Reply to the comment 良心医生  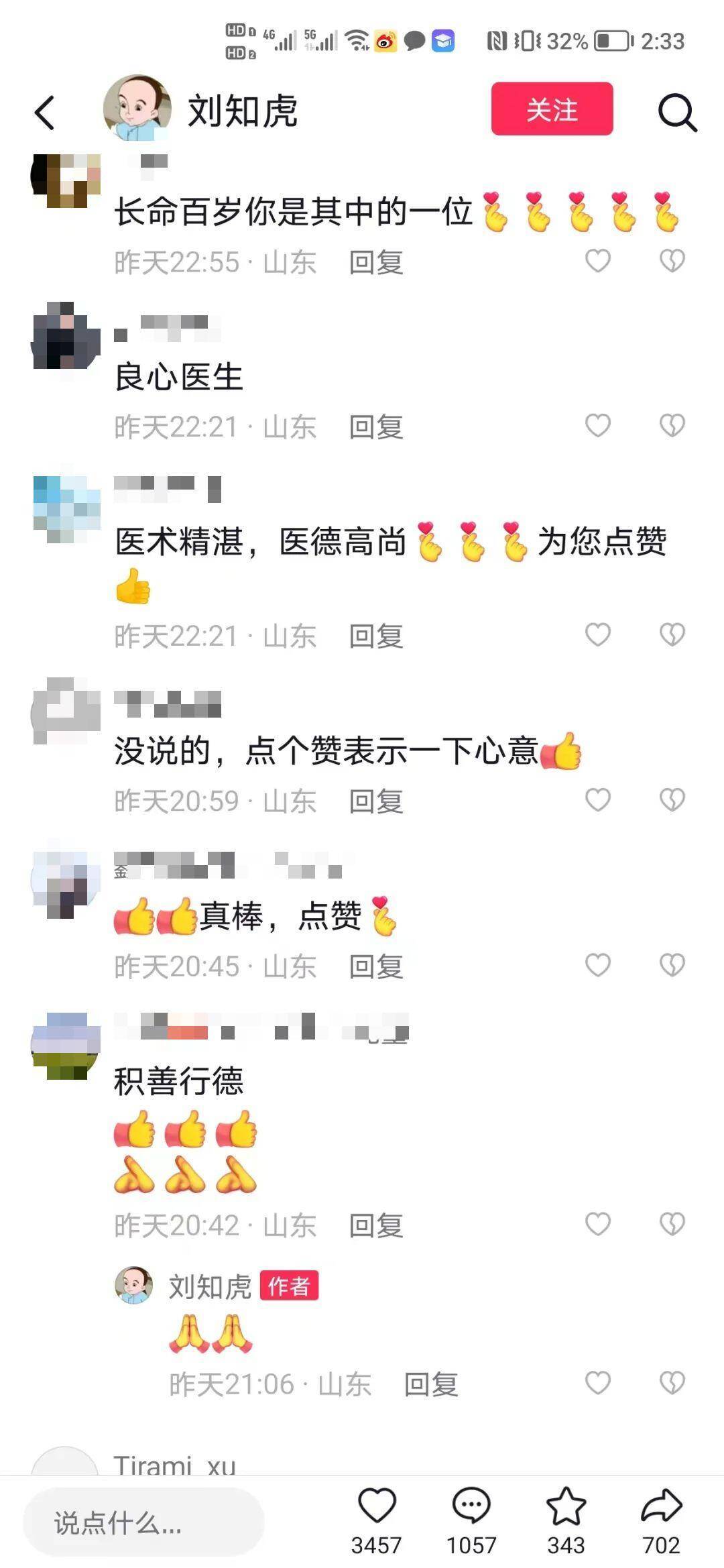(375, 427)
